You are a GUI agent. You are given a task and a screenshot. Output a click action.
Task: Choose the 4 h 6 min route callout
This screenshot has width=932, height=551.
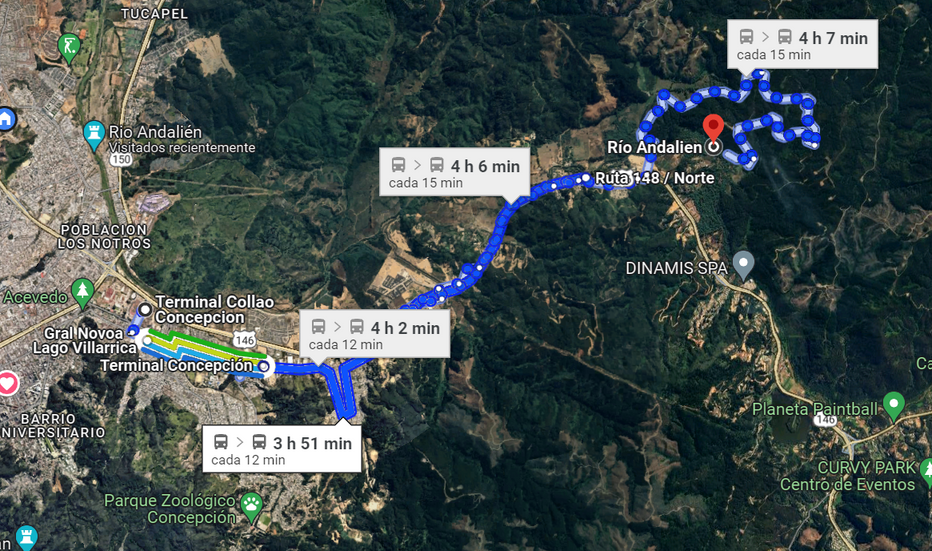pyautogui.click(x=455, y=172)
